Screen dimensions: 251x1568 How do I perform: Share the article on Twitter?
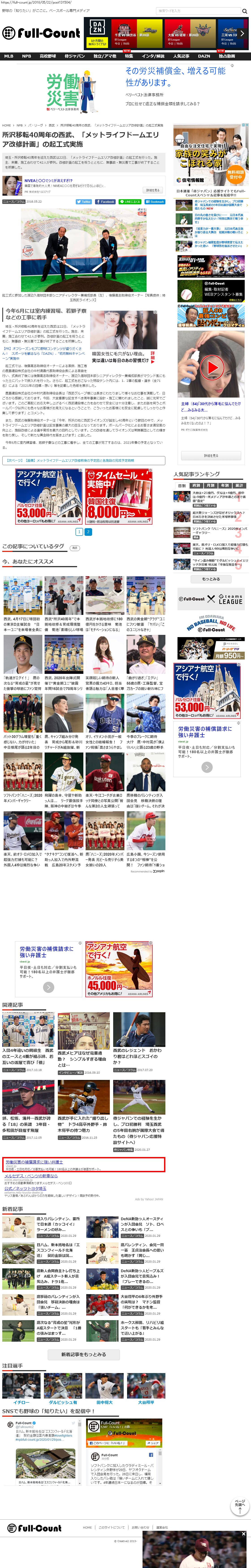[84, 201]
